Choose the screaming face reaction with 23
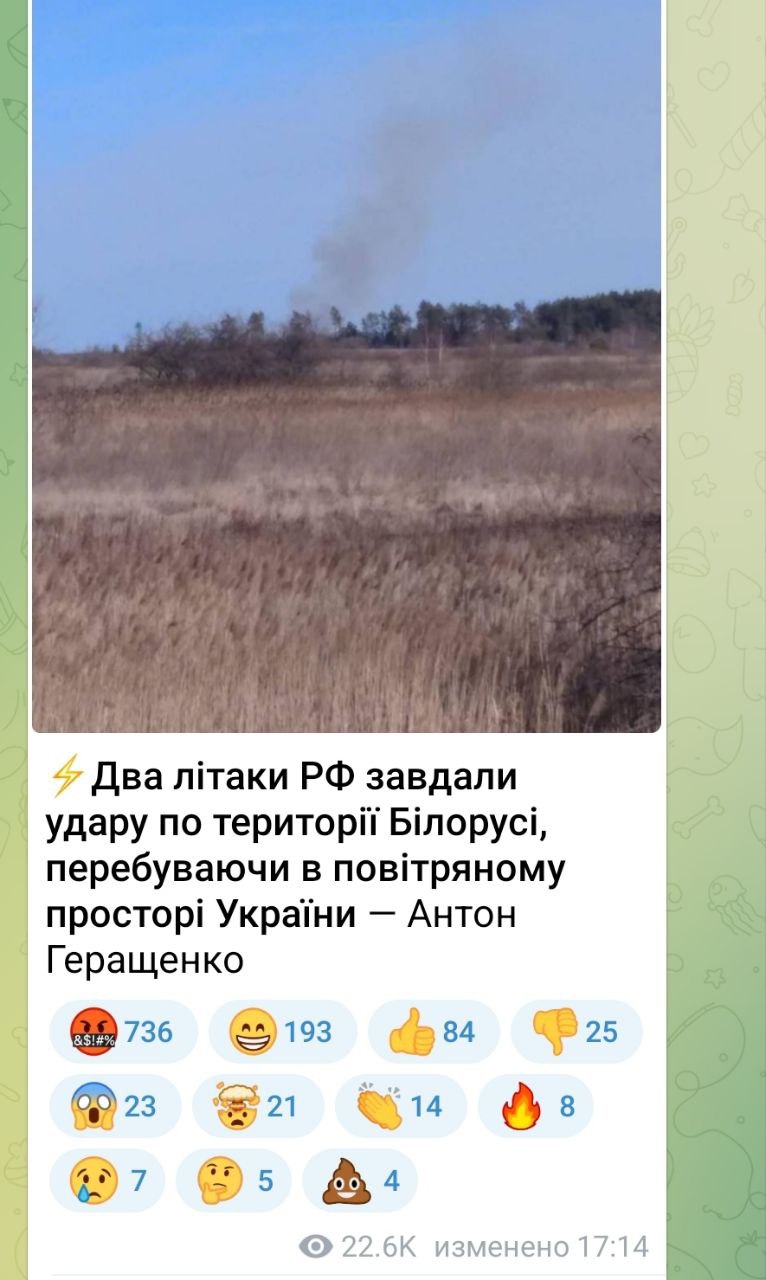Viewport: 766px width, 1280px height. pyautogui.click(x=115, y=1106)
